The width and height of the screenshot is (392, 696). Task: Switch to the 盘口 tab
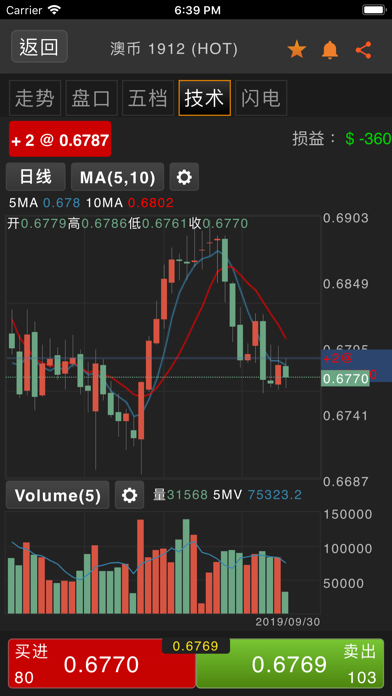[x=91, y=98]
